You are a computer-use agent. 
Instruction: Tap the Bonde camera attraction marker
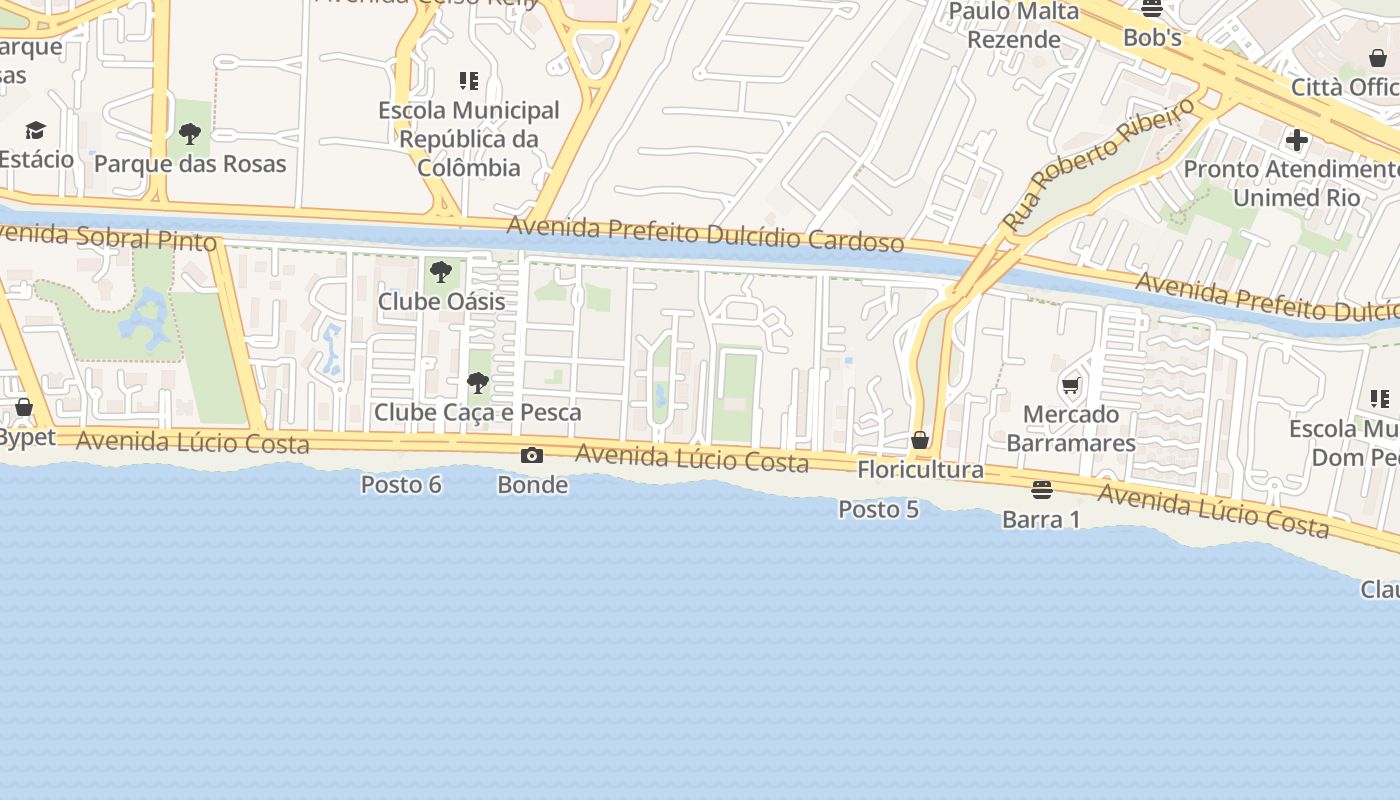click(532, 456)
